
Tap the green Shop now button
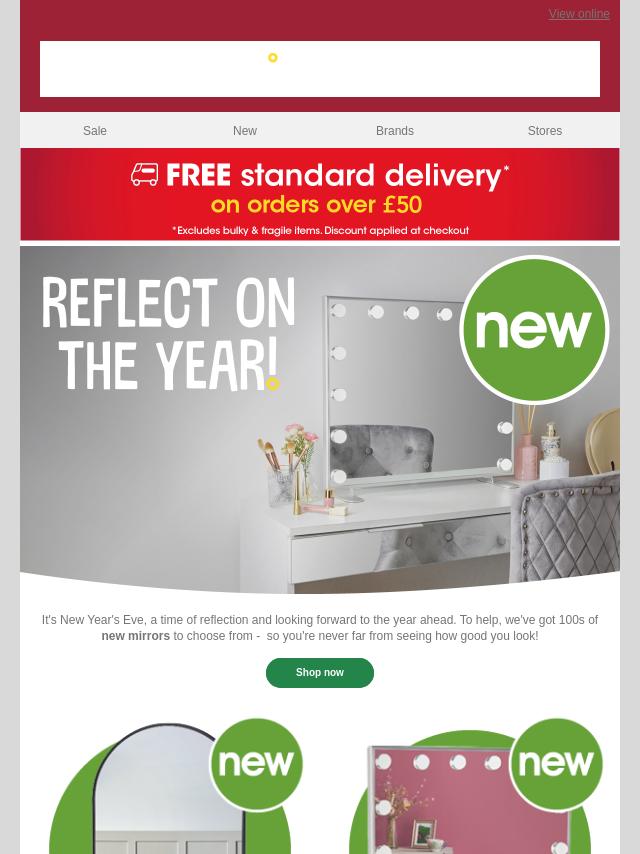tap(320, 673)
